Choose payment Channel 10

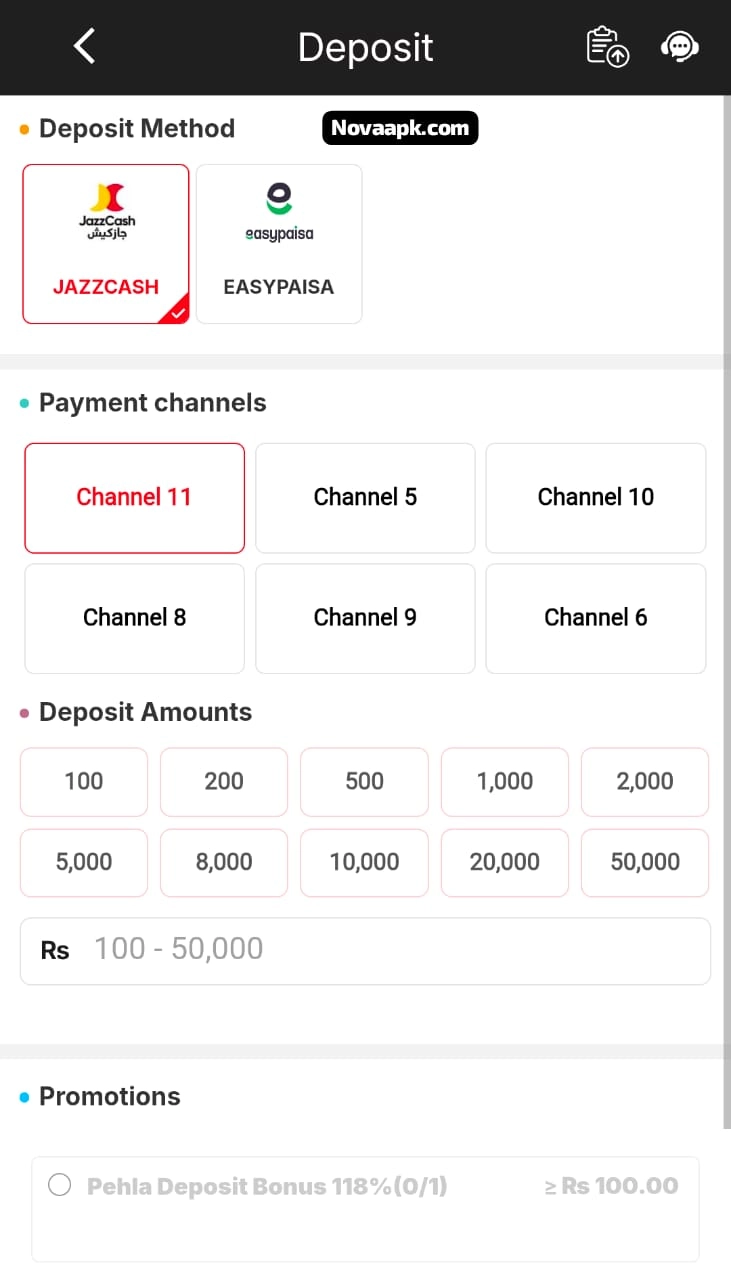click(x=595, y=497)
